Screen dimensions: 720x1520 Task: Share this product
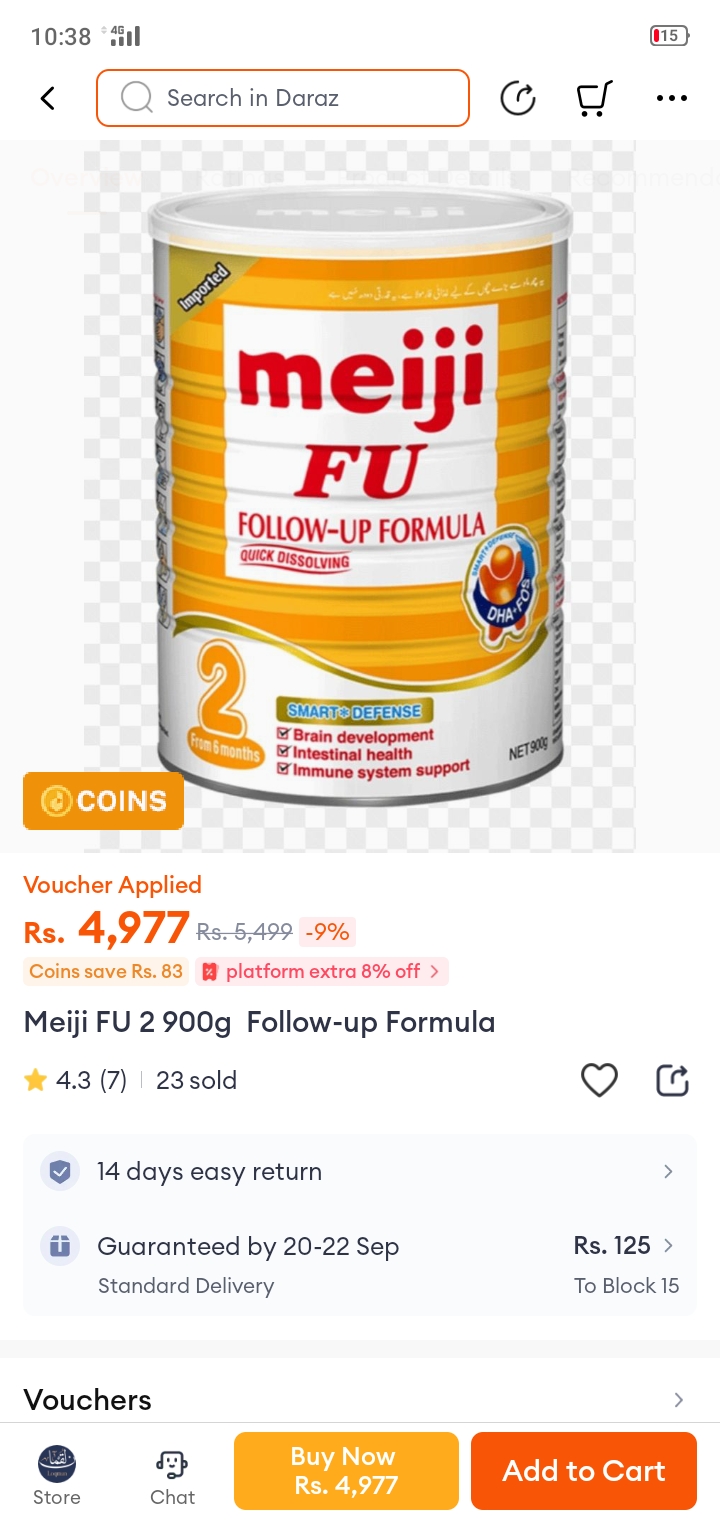pyautogui.click(x=672, y=1080)
